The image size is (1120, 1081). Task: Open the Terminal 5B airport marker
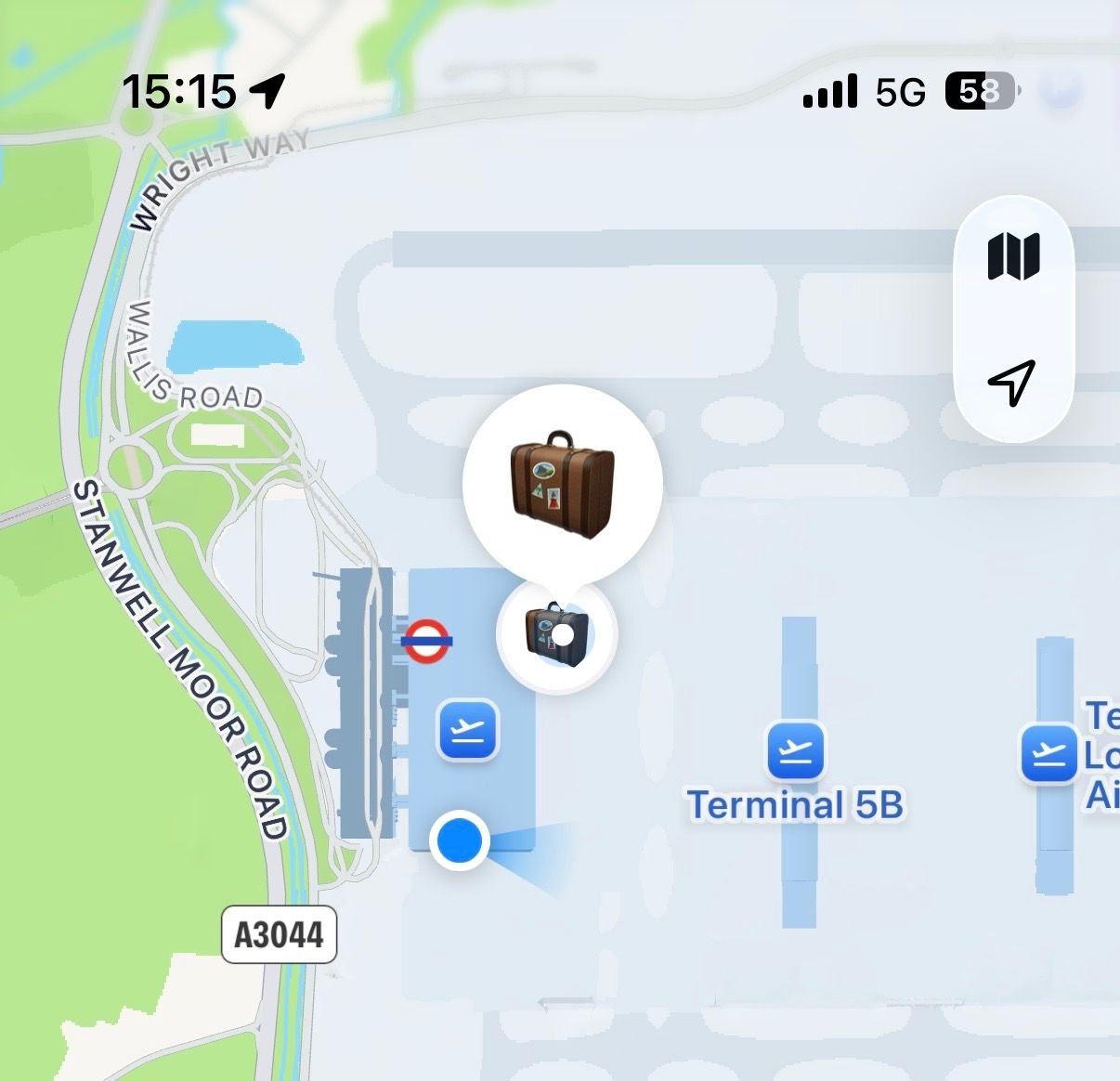click(x=796, y=751)
